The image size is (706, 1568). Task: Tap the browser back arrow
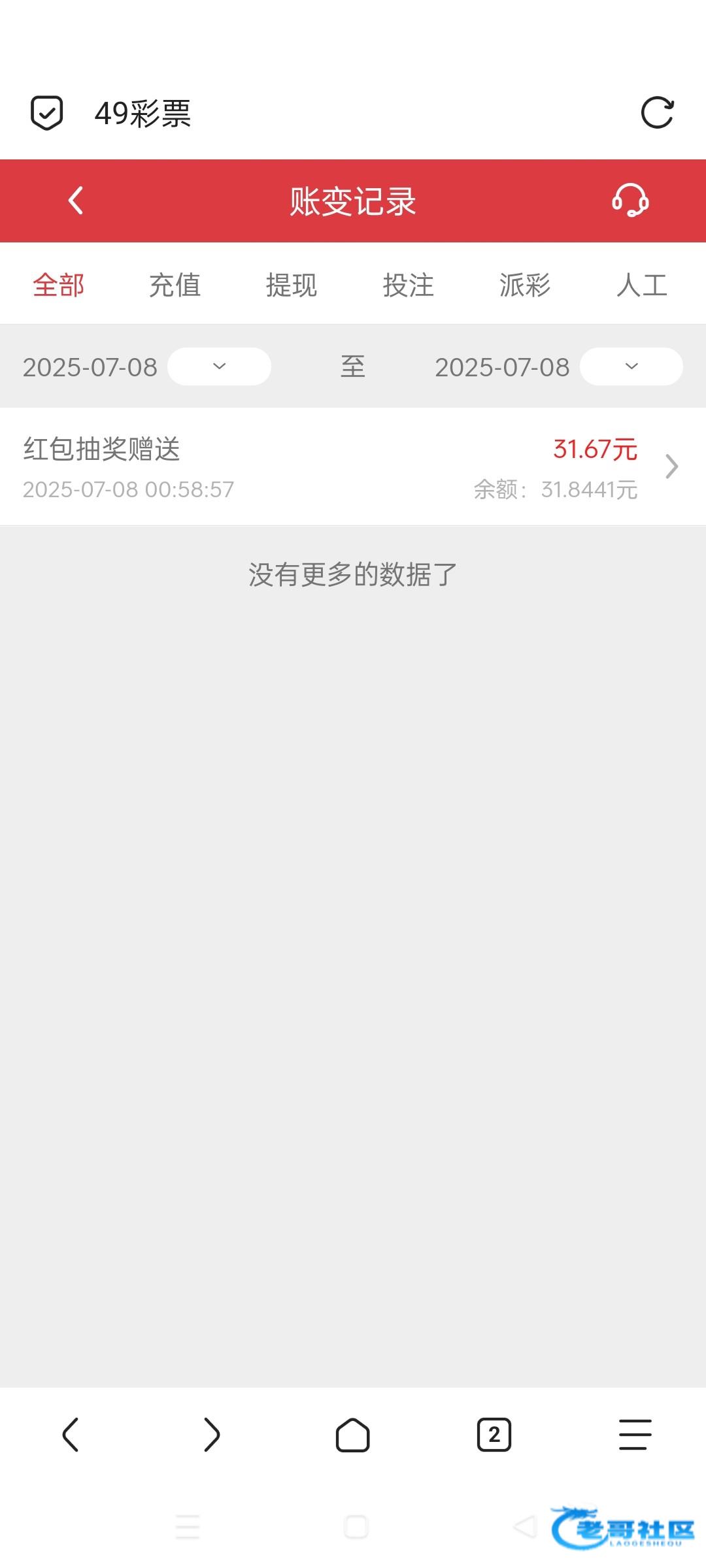pyautogui.click(x=71, y=1435)
